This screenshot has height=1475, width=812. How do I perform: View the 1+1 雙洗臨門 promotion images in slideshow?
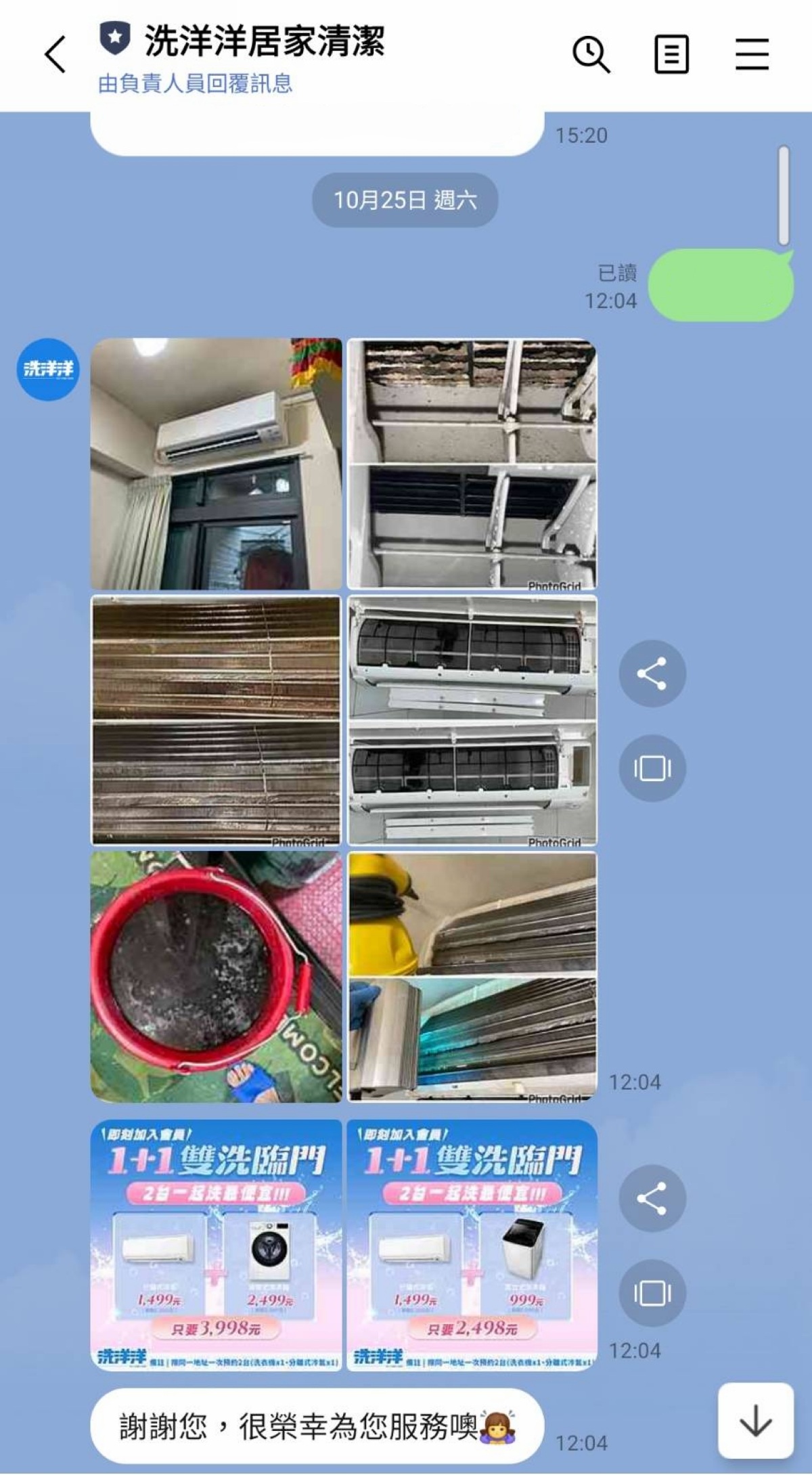652,1293
